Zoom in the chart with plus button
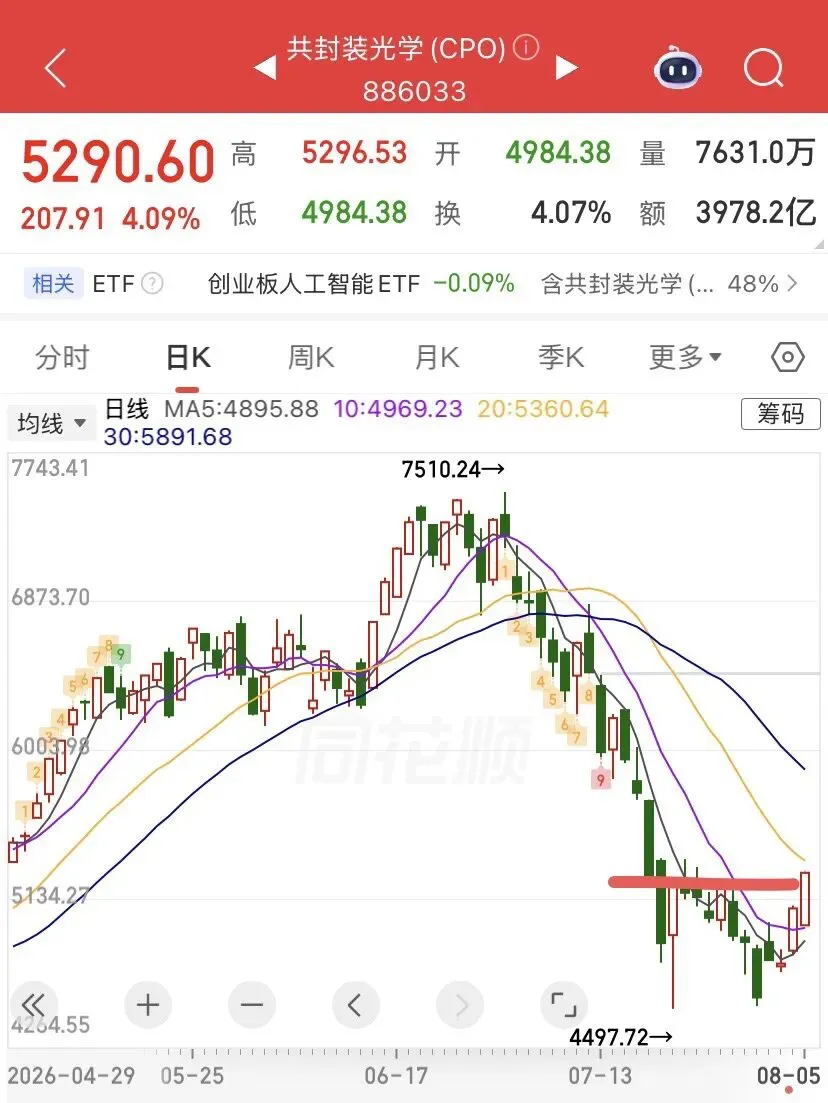The image size is (828, 1103). 148,1005
